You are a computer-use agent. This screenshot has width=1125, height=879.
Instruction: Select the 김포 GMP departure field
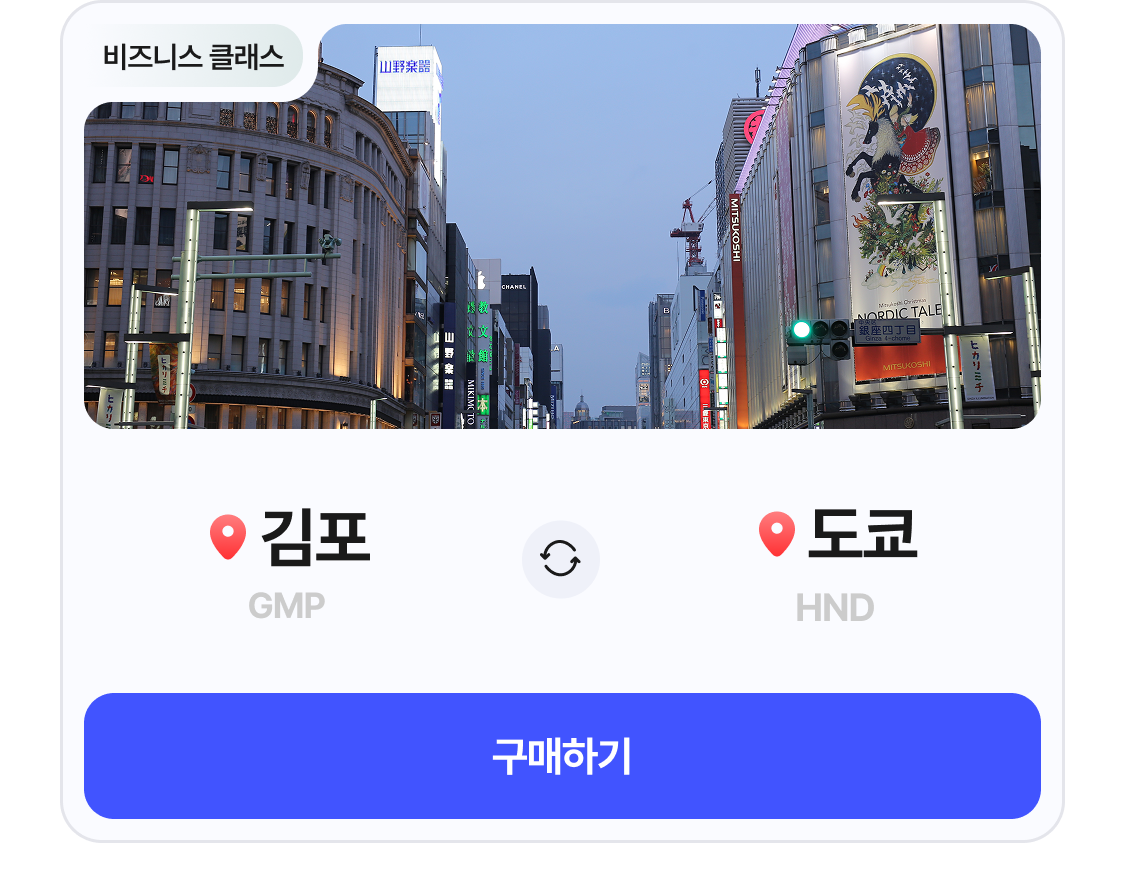tap(290, 563)
